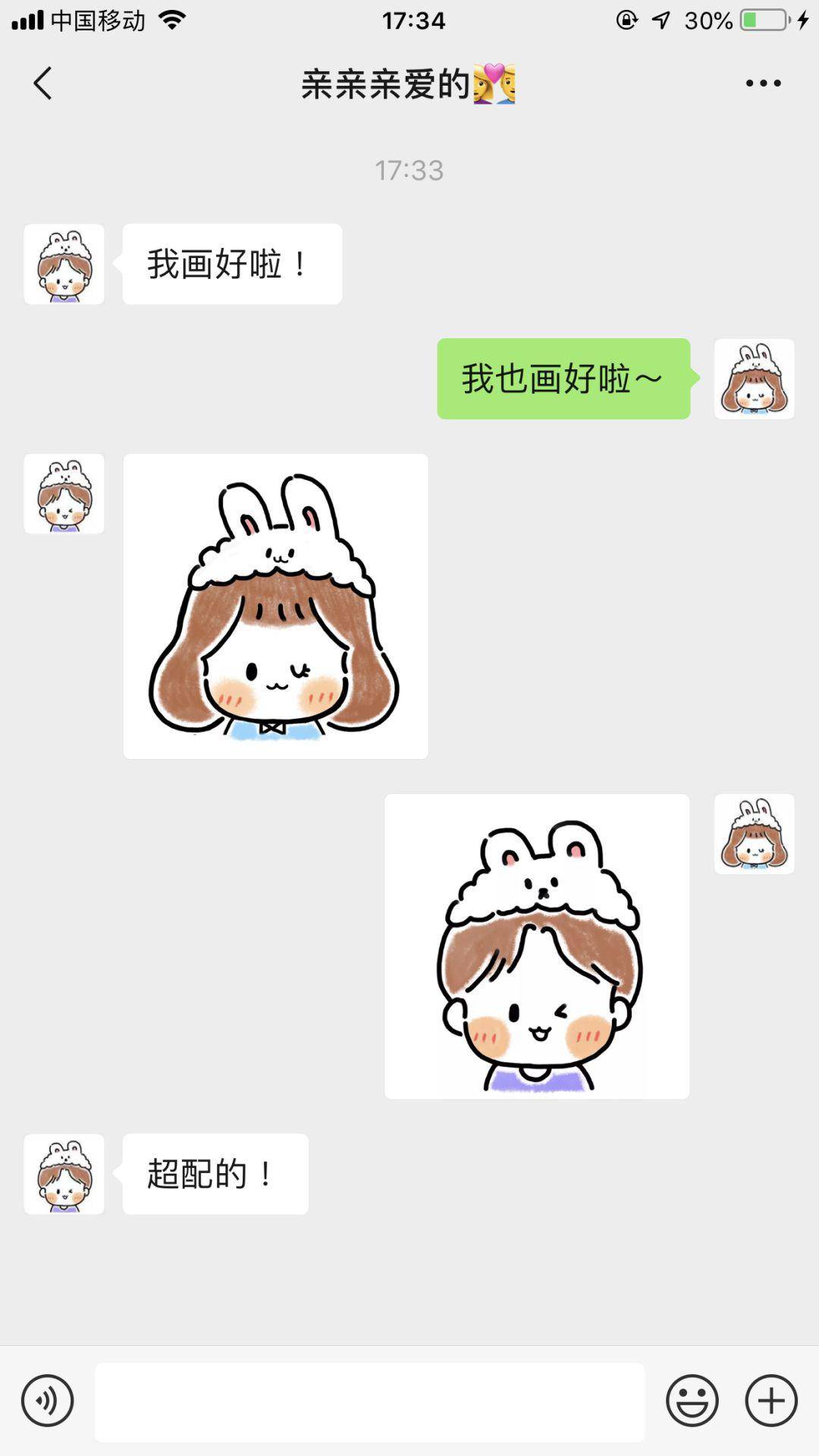Viewport: 819px width, 1456px height.
Task: Open my avatar beside 我也画好啦～
Action: point(754,378)
